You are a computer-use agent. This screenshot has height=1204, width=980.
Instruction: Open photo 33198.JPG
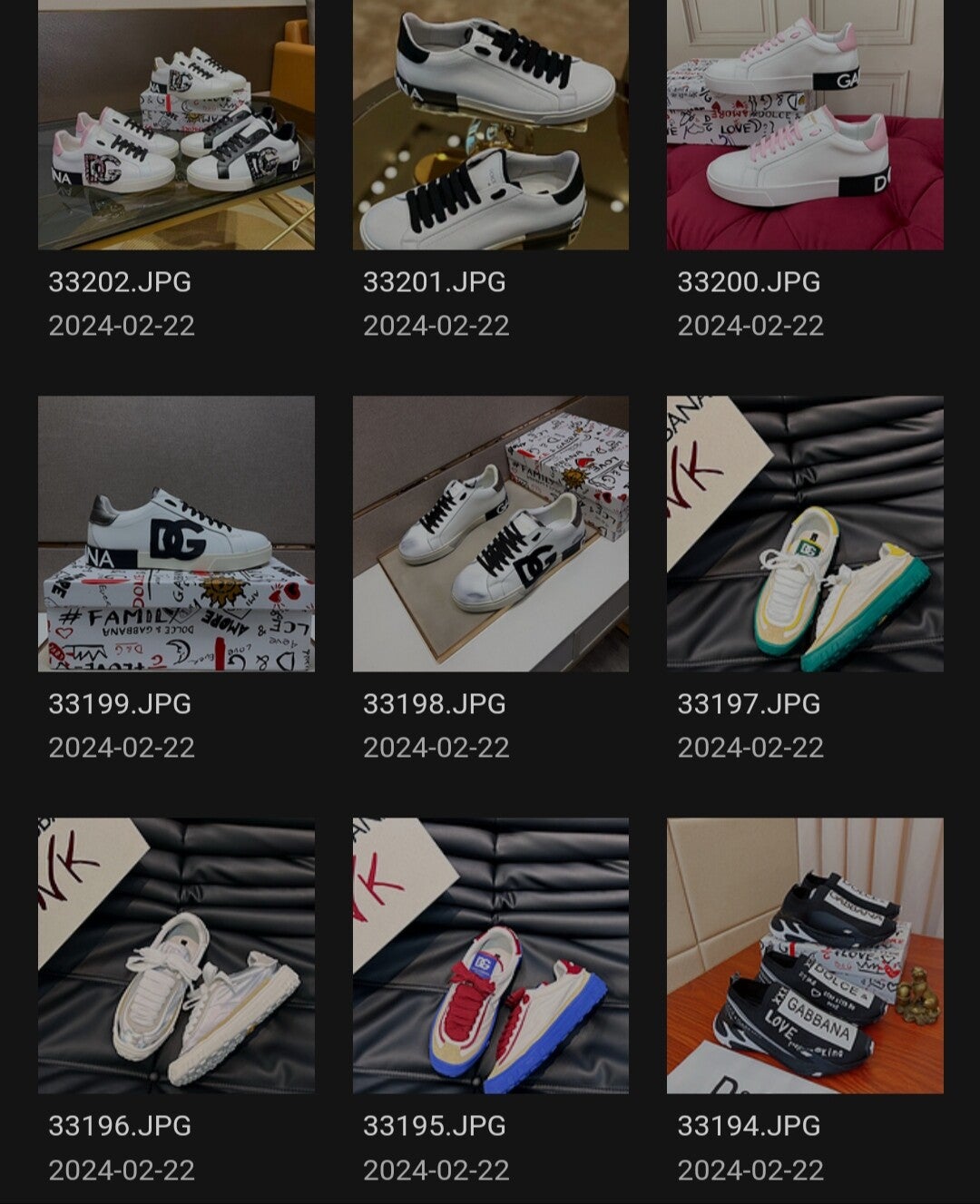(490, 533)
